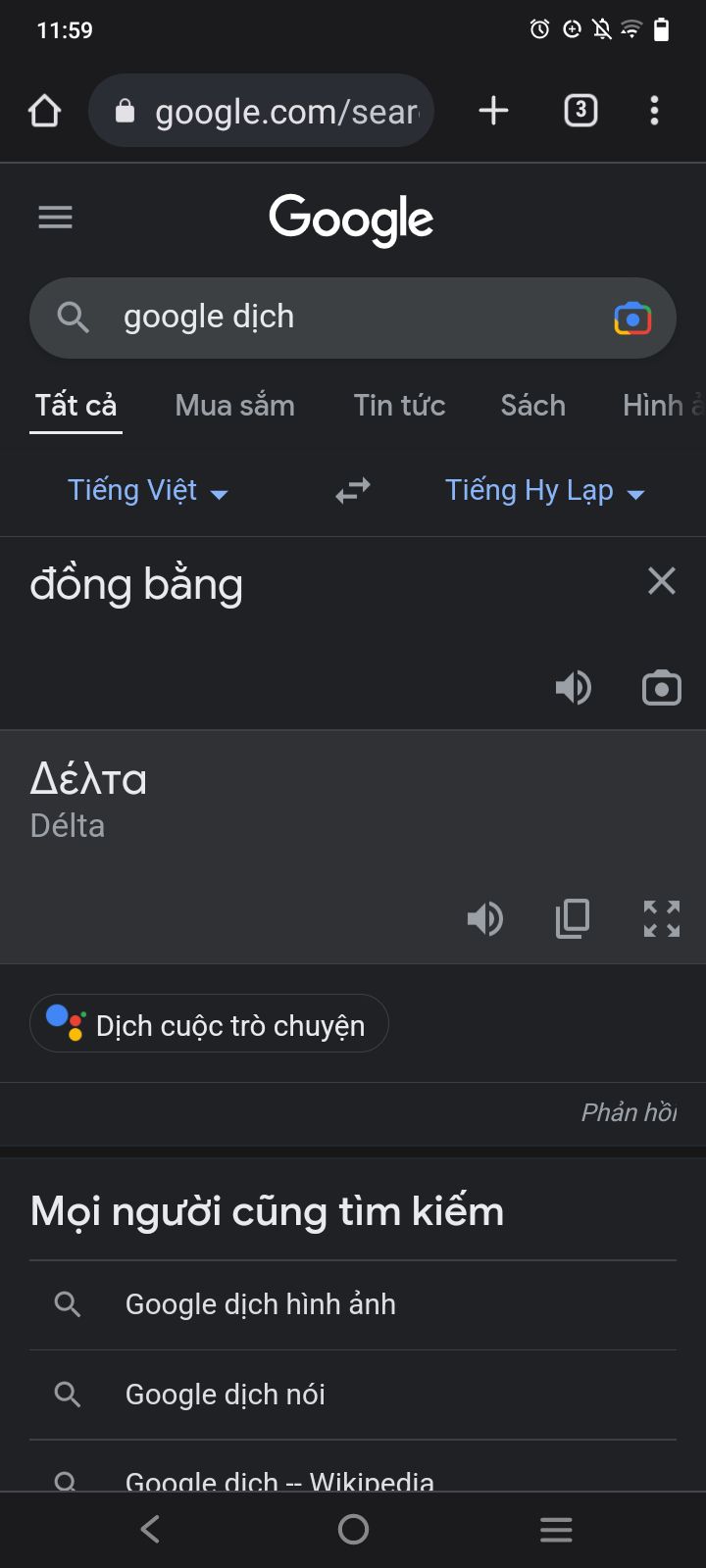Listen to the source text pronunciation

[574, 688]
